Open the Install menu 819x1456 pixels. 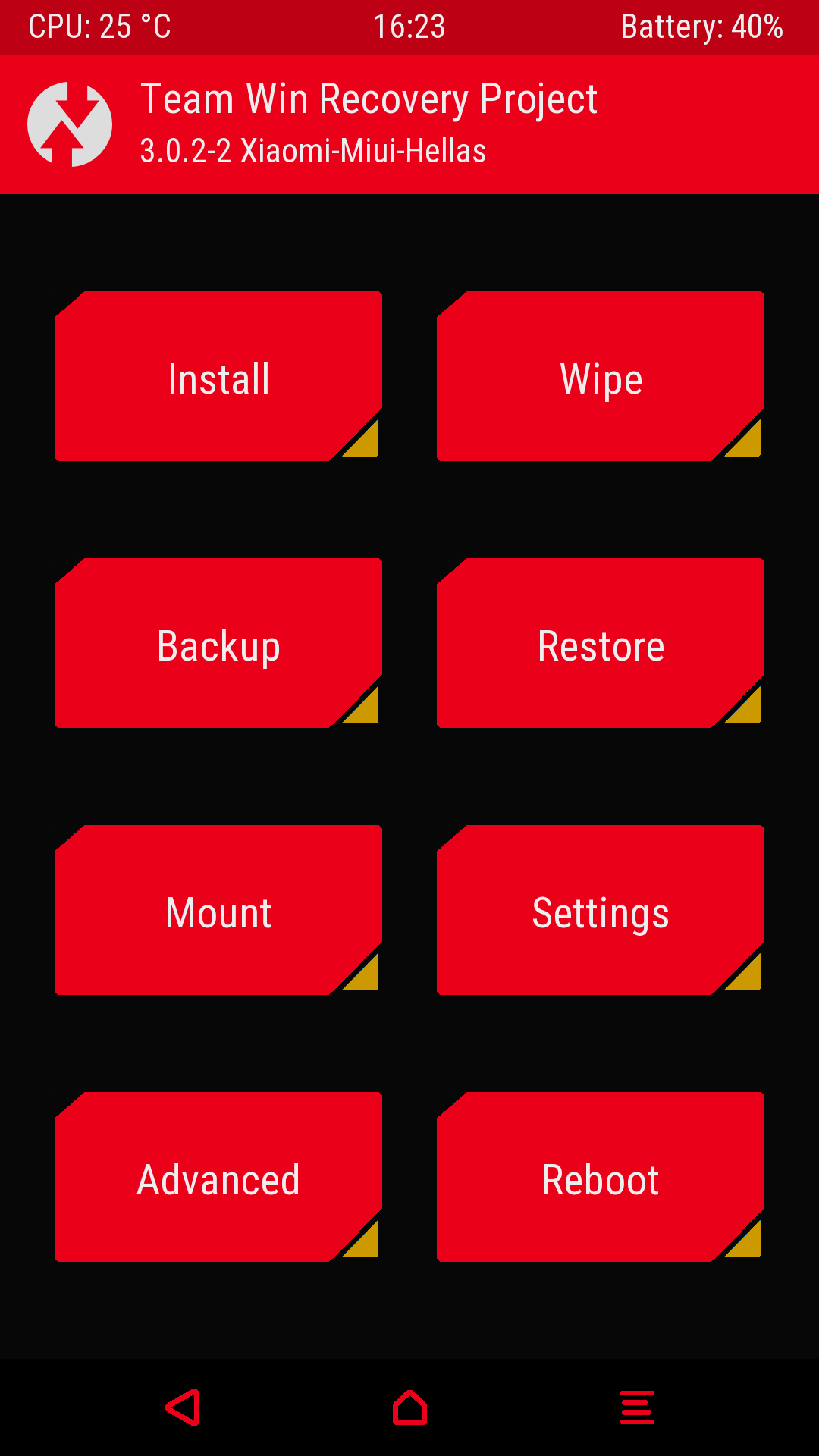(x=218, y=377)
